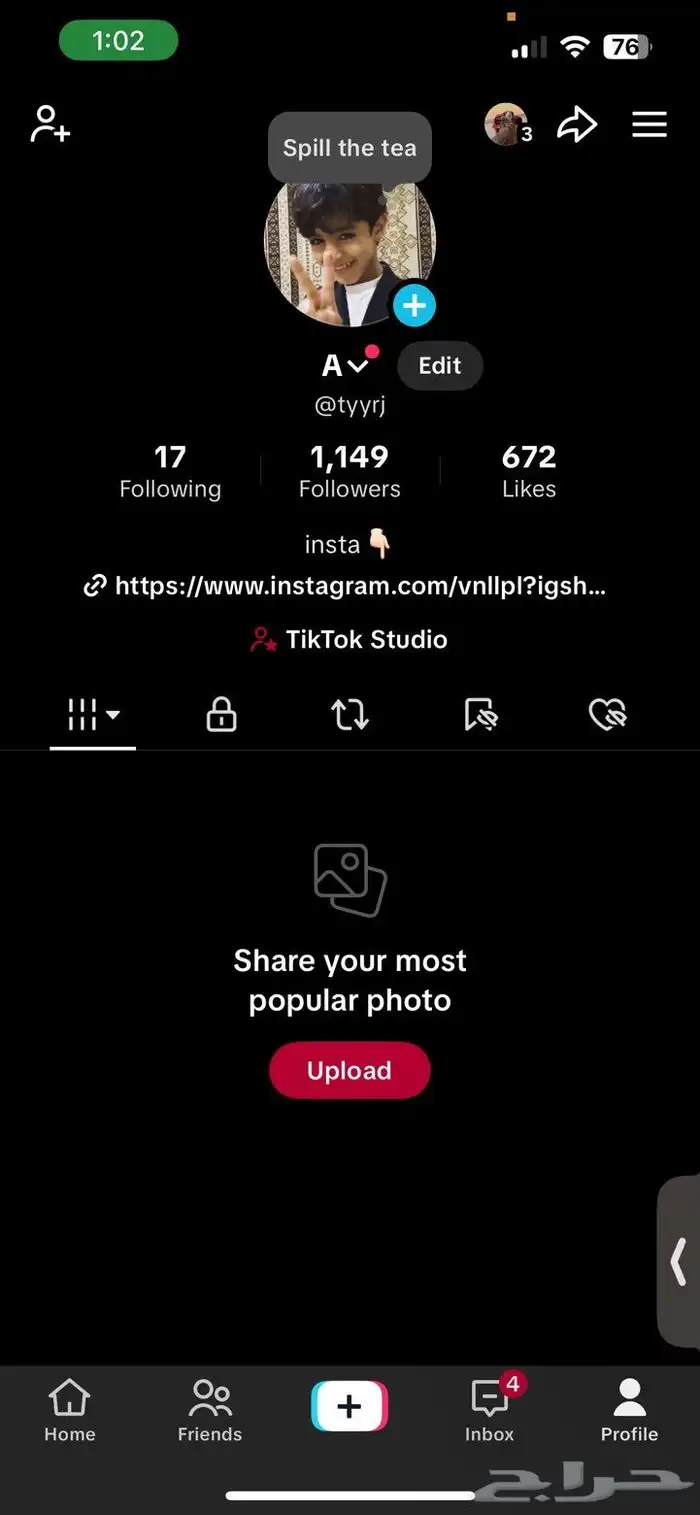This screenshot has width=700, height=1515.
Task: Open the hamburger menu
Action: [x=649, y=125]
